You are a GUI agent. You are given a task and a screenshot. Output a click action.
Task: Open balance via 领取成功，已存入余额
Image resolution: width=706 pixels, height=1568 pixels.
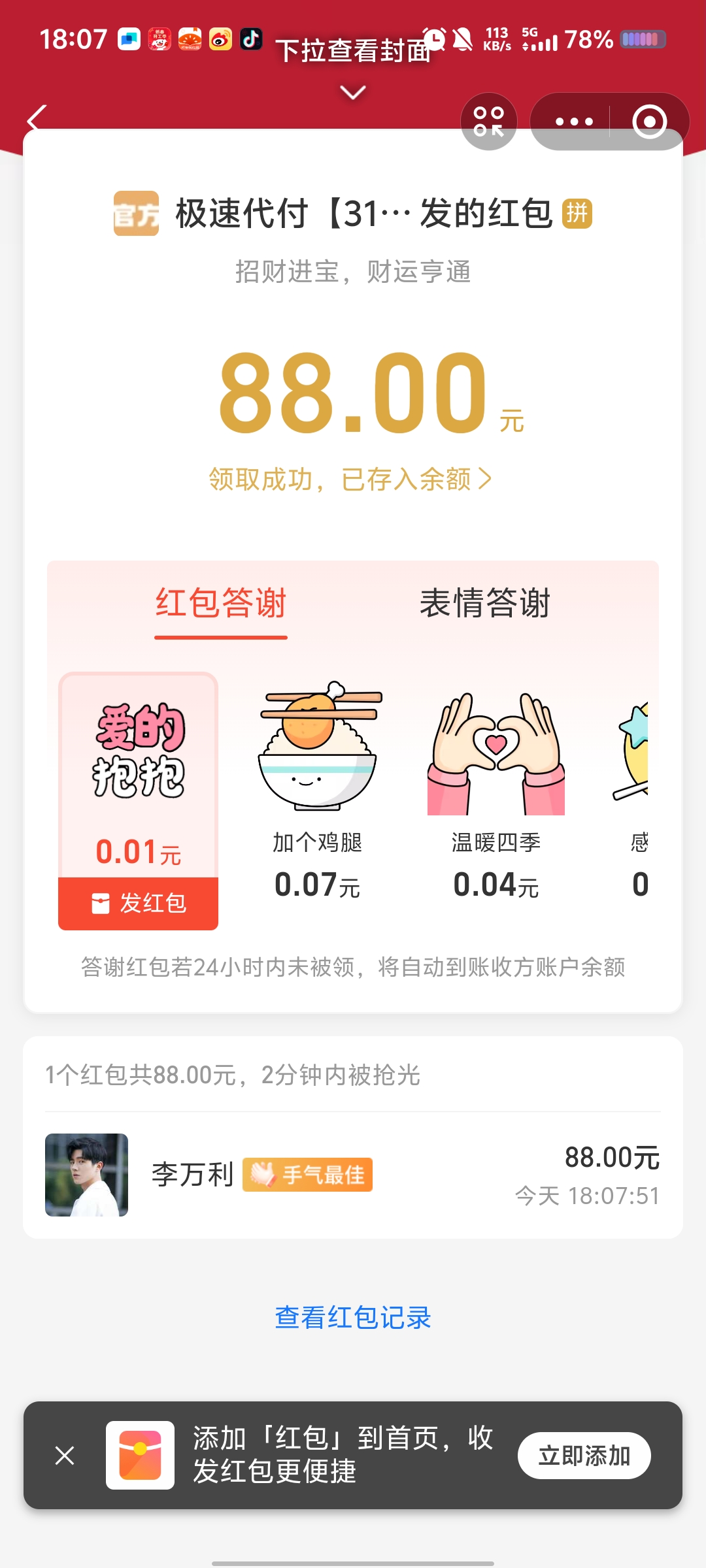(350, 479)
